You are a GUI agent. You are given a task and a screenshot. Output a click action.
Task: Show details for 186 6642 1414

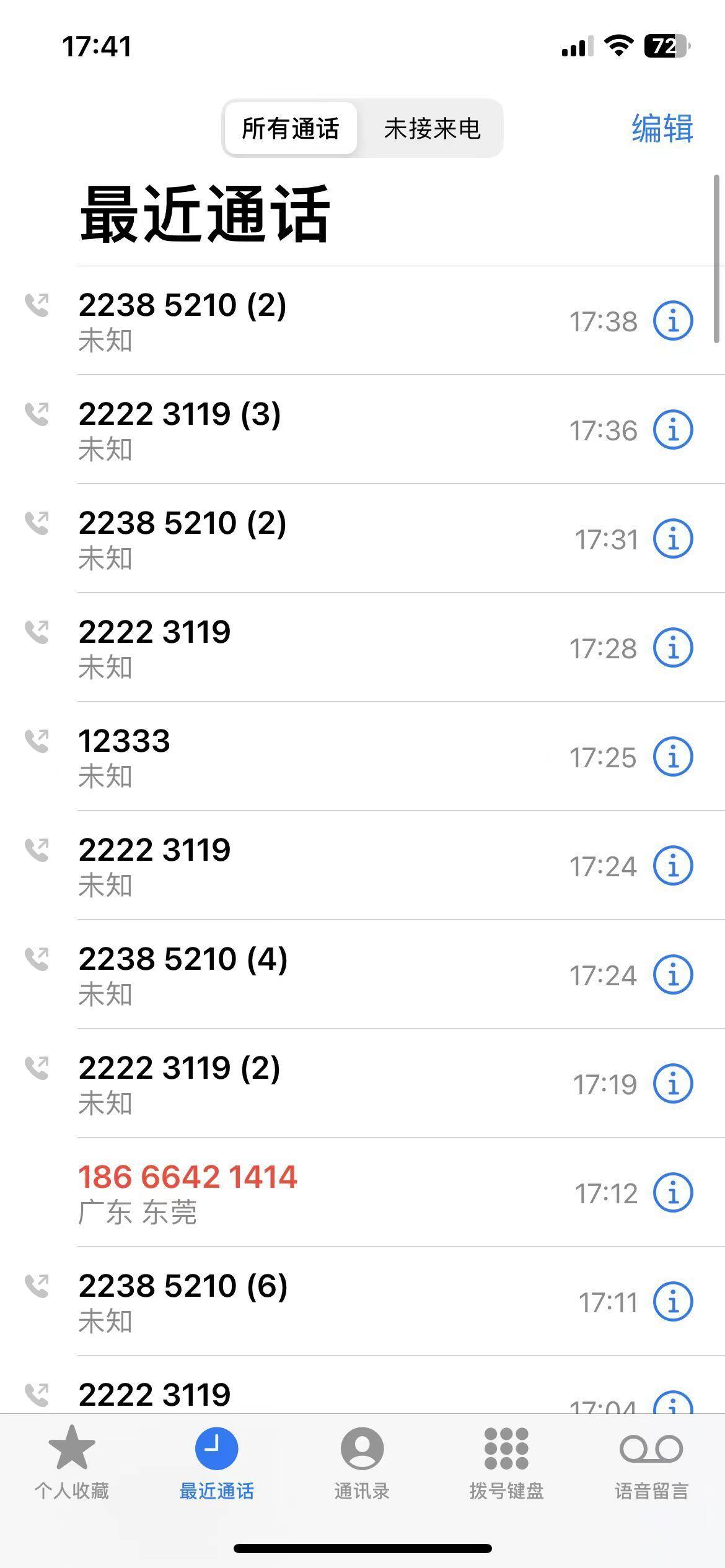673,1193
